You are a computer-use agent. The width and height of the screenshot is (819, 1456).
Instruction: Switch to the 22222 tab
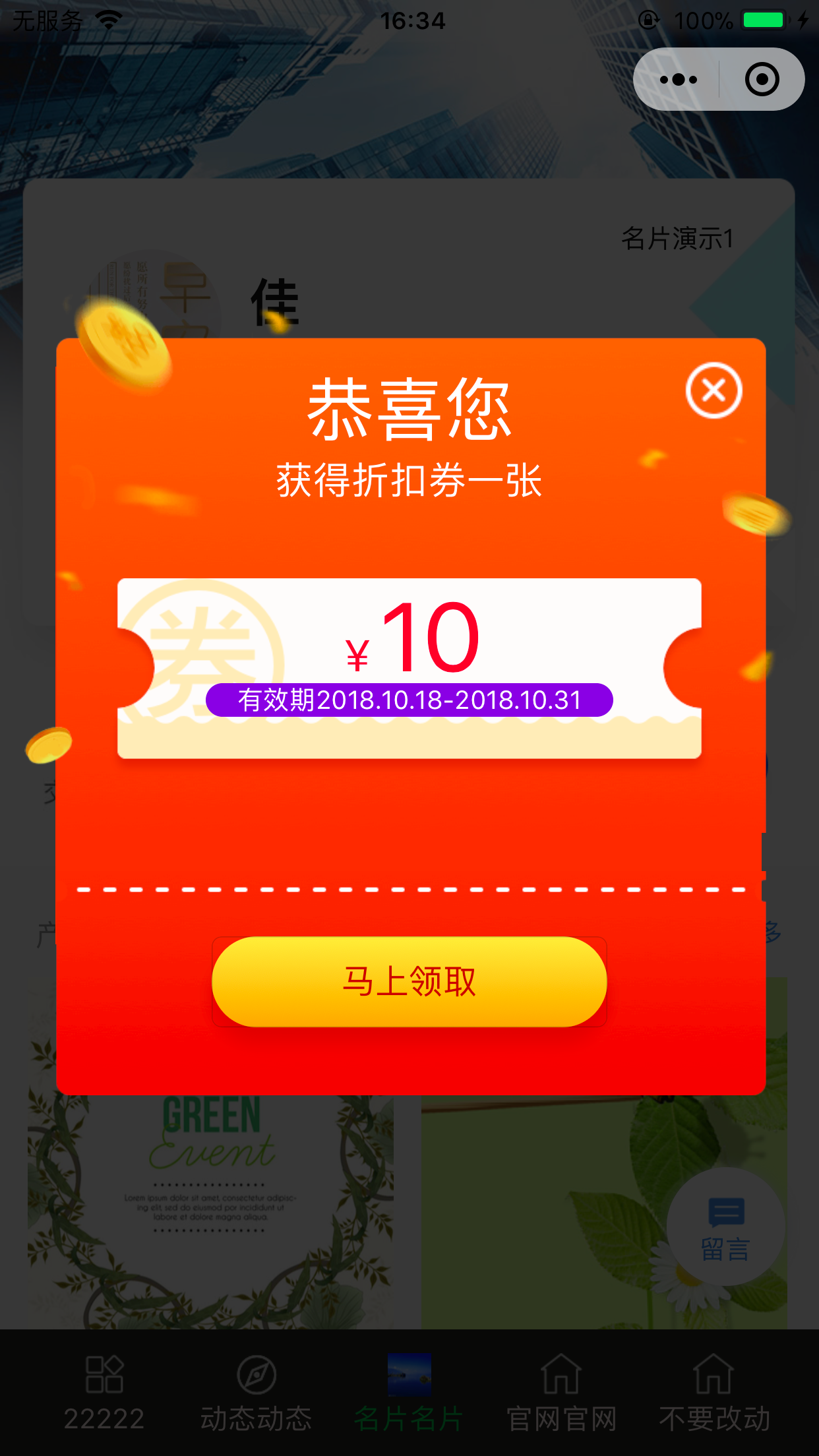pyautogui.click(x=104, y=1391)
